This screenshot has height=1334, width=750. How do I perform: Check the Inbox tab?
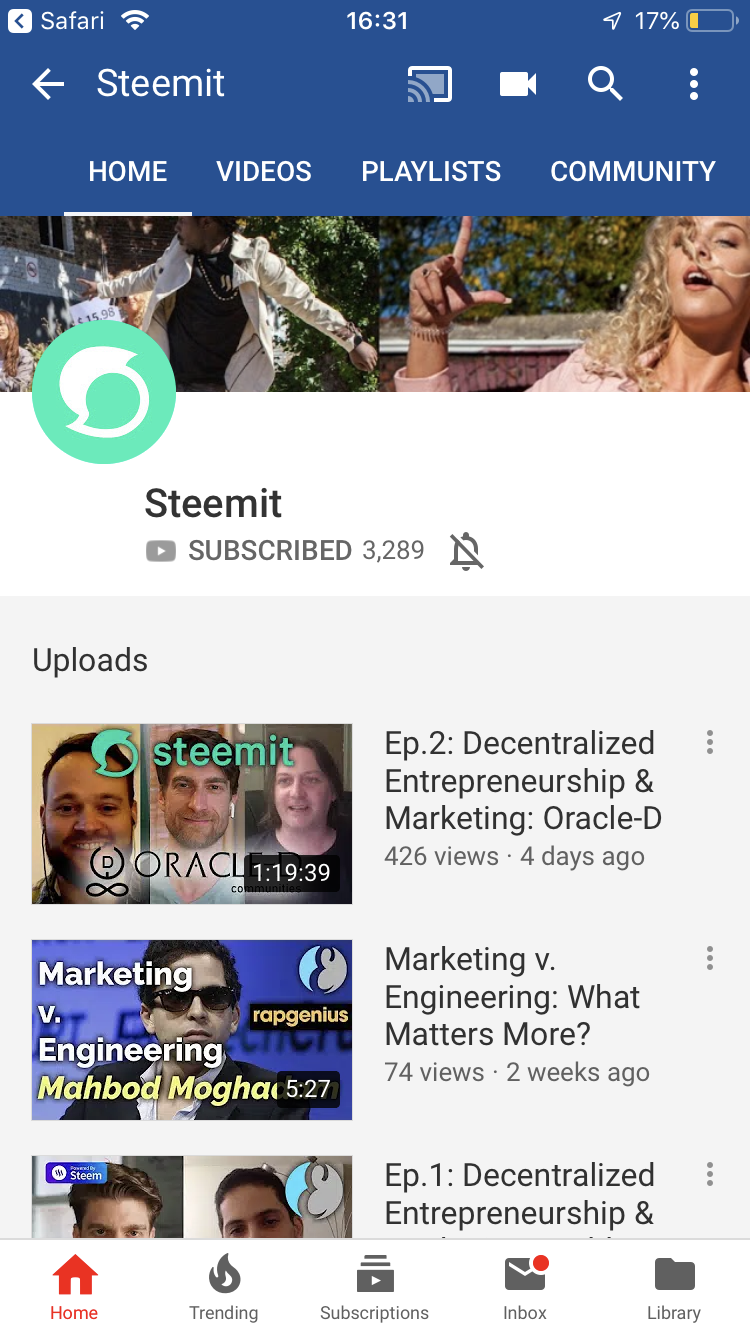pos(525,1288)
